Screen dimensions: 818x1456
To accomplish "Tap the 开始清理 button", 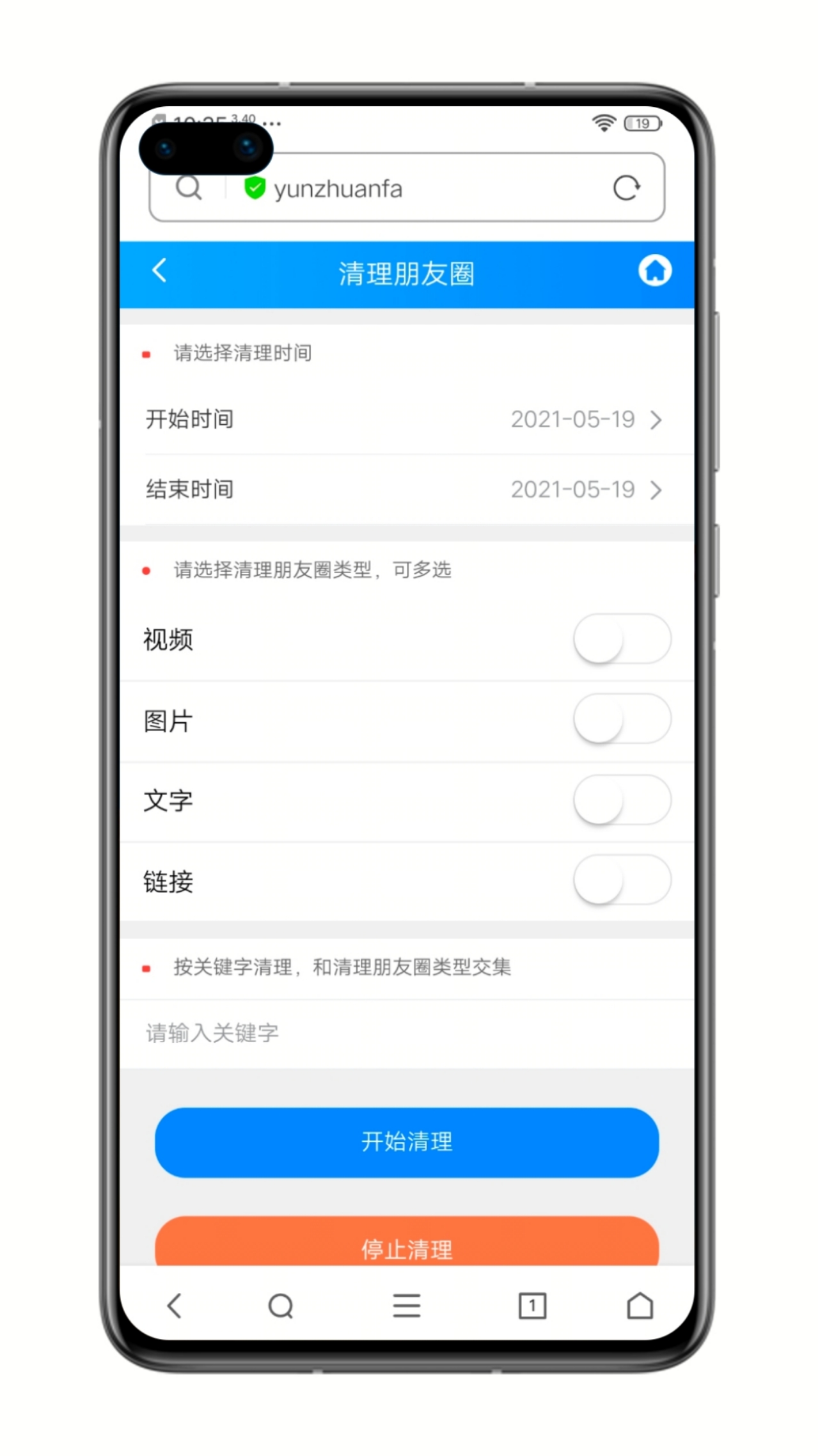I will [x=407, y=1142].
